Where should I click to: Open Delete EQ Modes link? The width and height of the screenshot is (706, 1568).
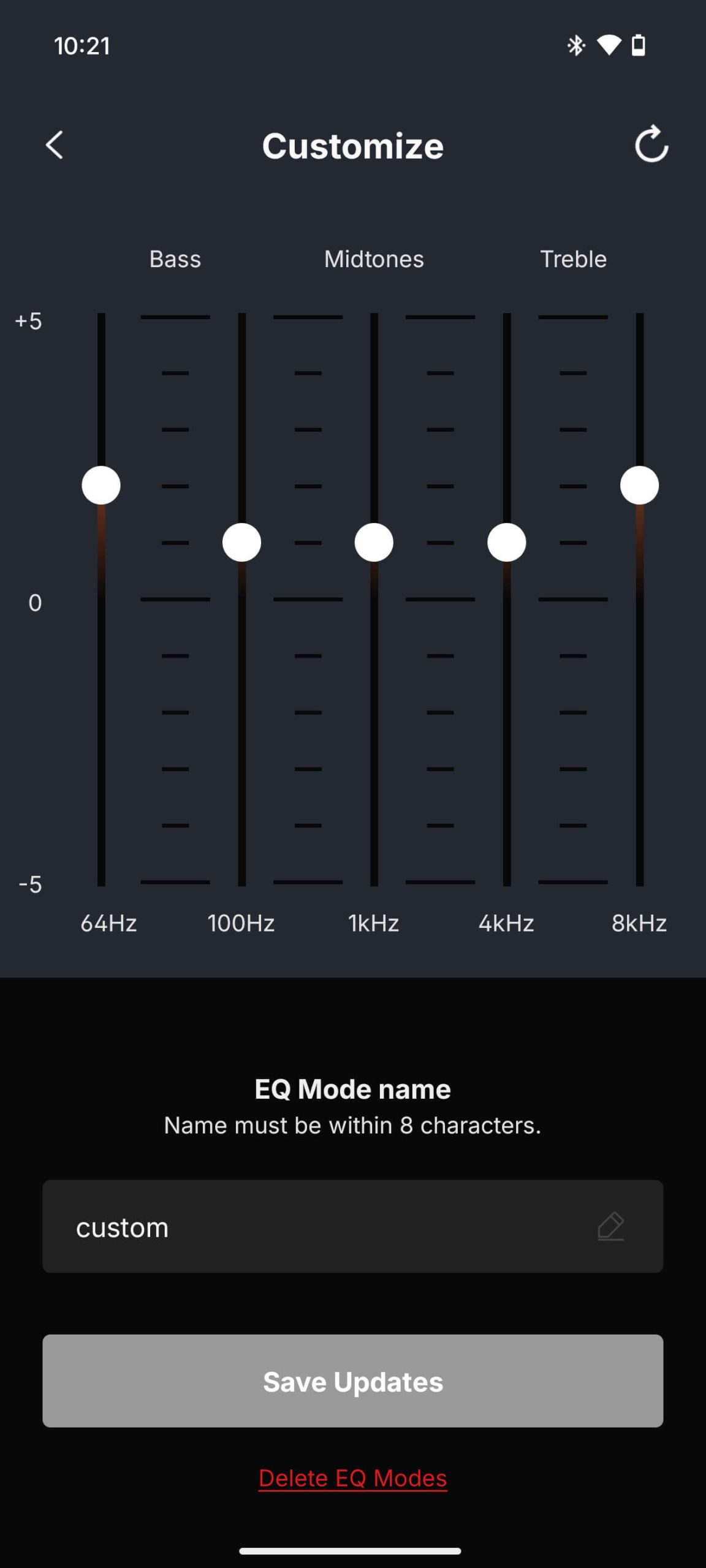coord(353,1478)
